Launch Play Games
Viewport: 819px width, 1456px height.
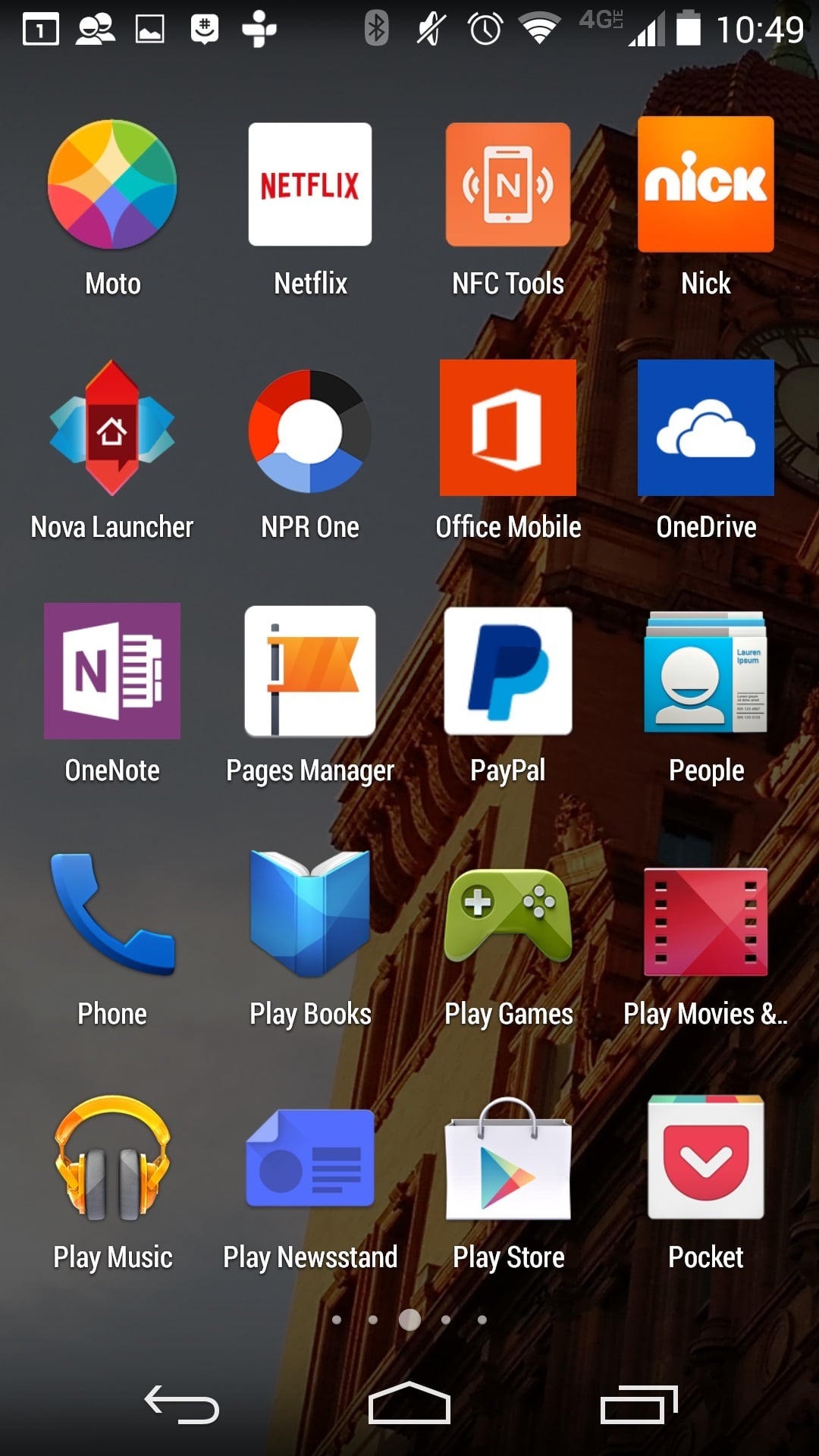[507, 915]
